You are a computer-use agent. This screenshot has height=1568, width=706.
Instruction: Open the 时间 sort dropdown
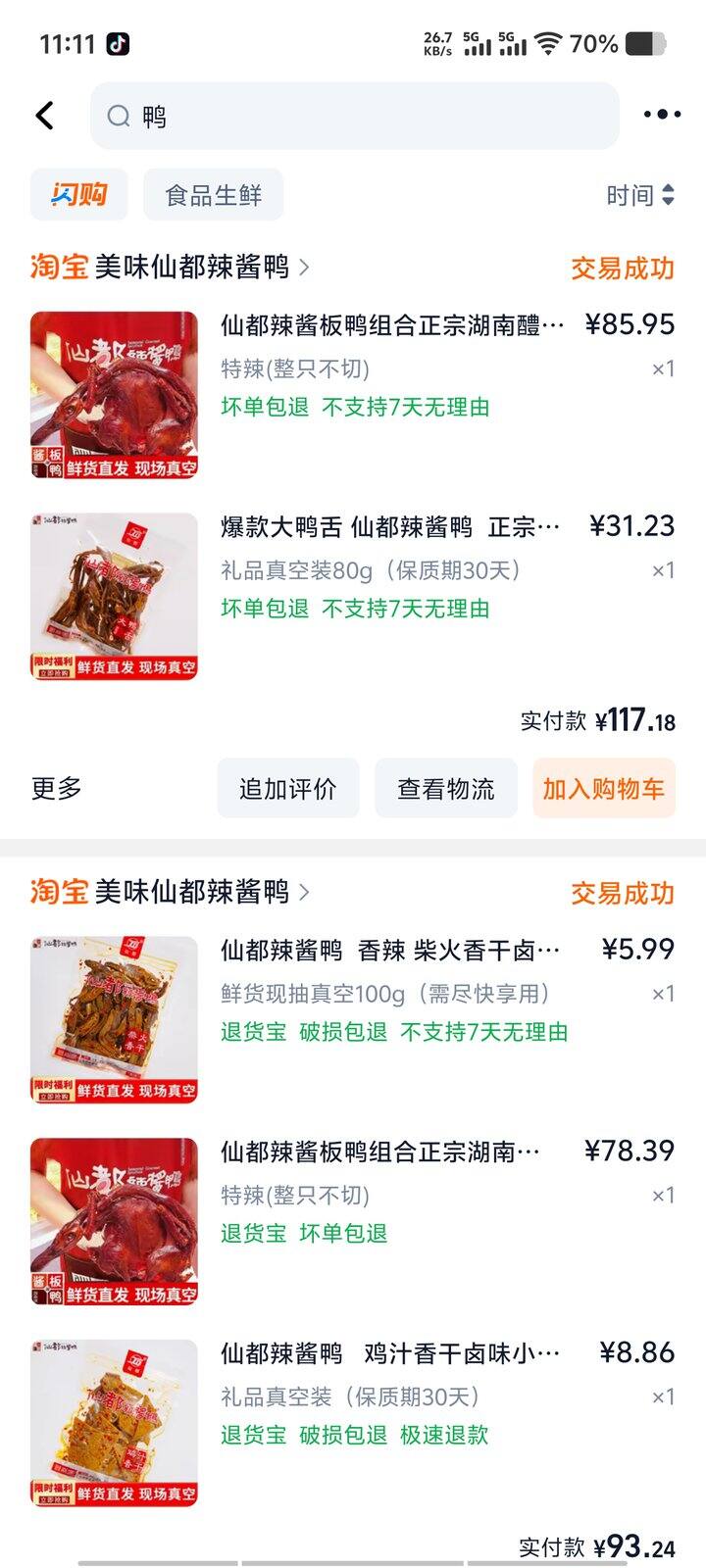tap(639, 195)
